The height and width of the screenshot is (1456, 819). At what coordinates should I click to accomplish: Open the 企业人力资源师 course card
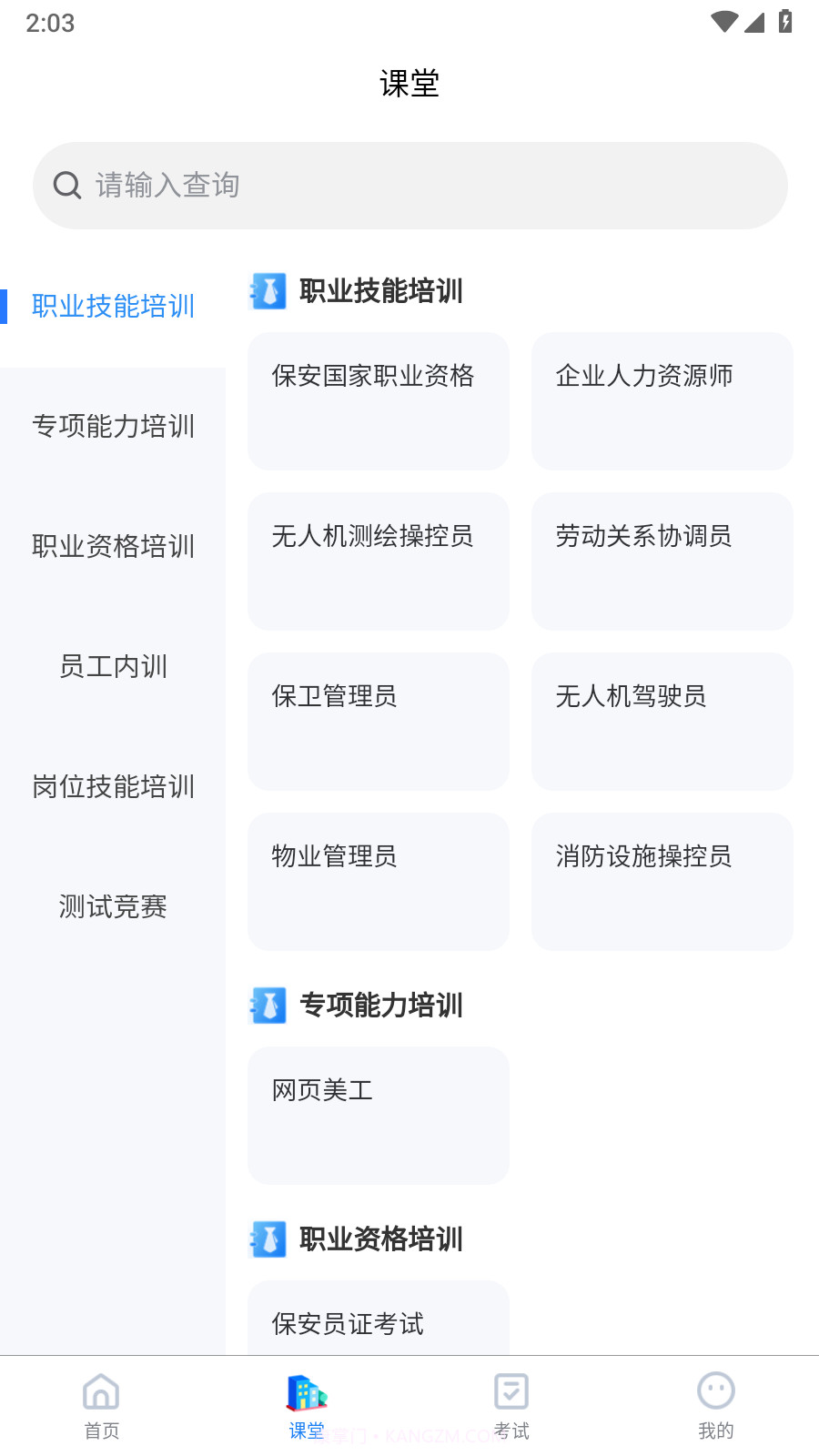coord(662,401)
